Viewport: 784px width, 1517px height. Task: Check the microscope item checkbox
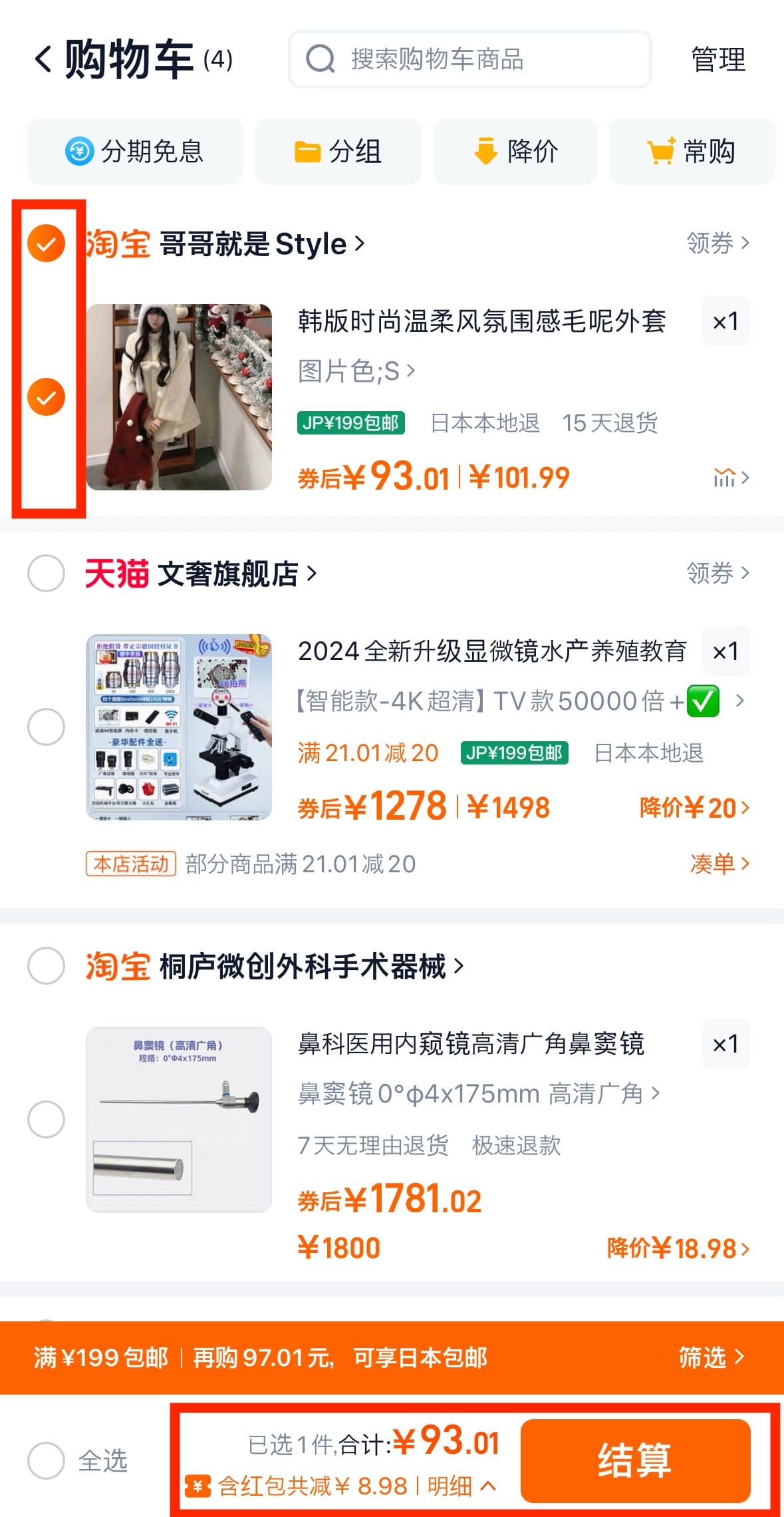46,727
